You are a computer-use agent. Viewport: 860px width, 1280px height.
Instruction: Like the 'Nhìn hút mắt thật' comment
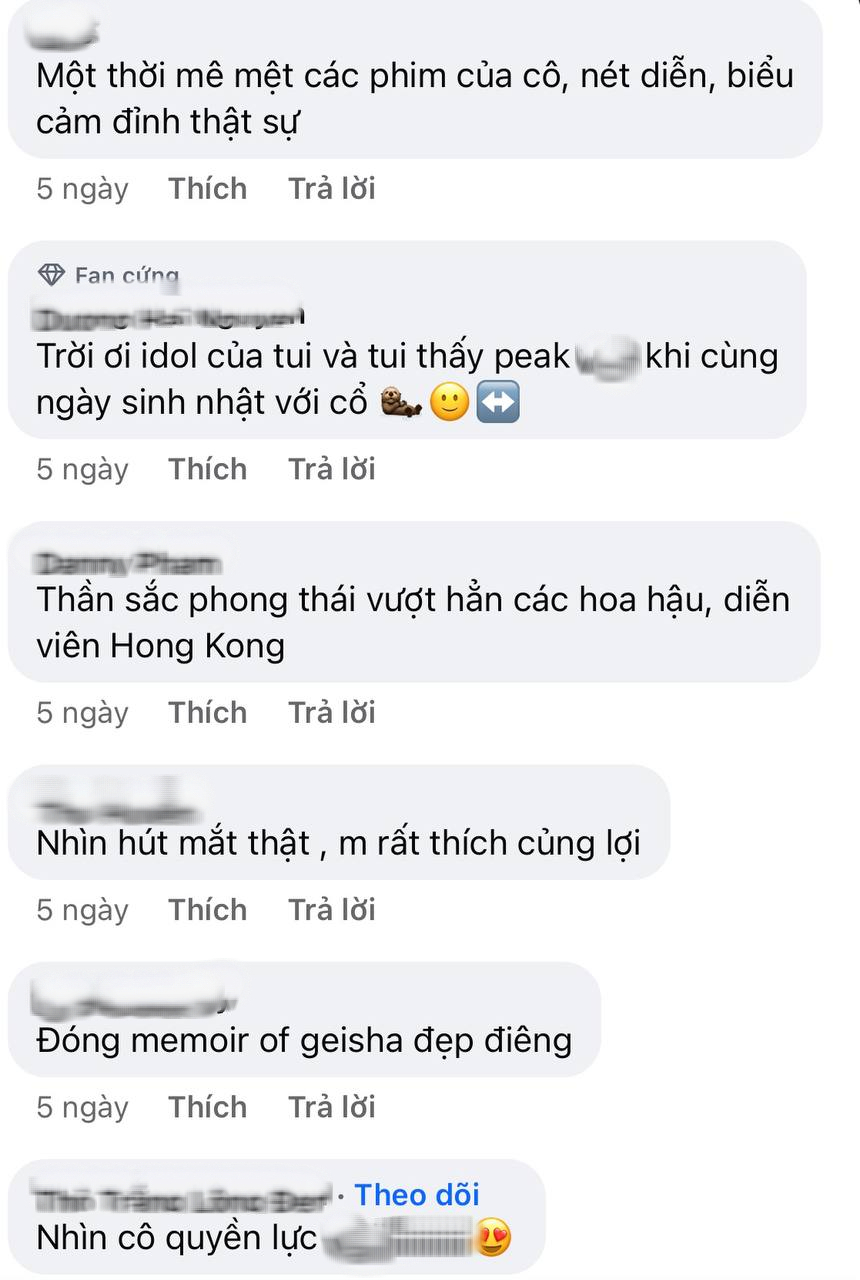pyautogui.click(x=207, y=909)
